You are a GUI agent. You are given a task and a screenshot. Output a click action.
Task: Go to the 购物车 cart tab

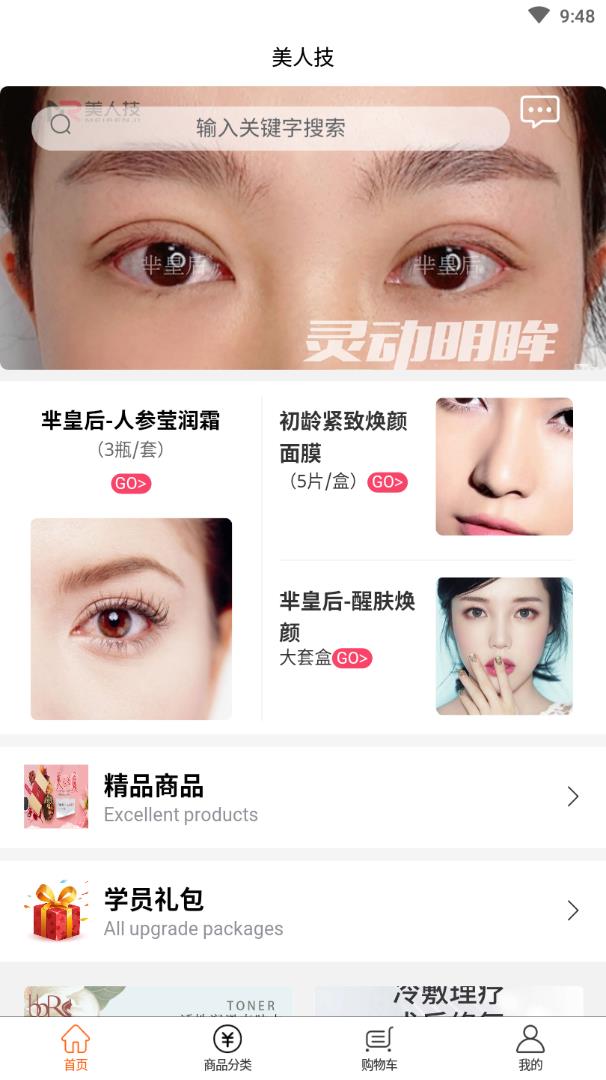click(379, 1047)
